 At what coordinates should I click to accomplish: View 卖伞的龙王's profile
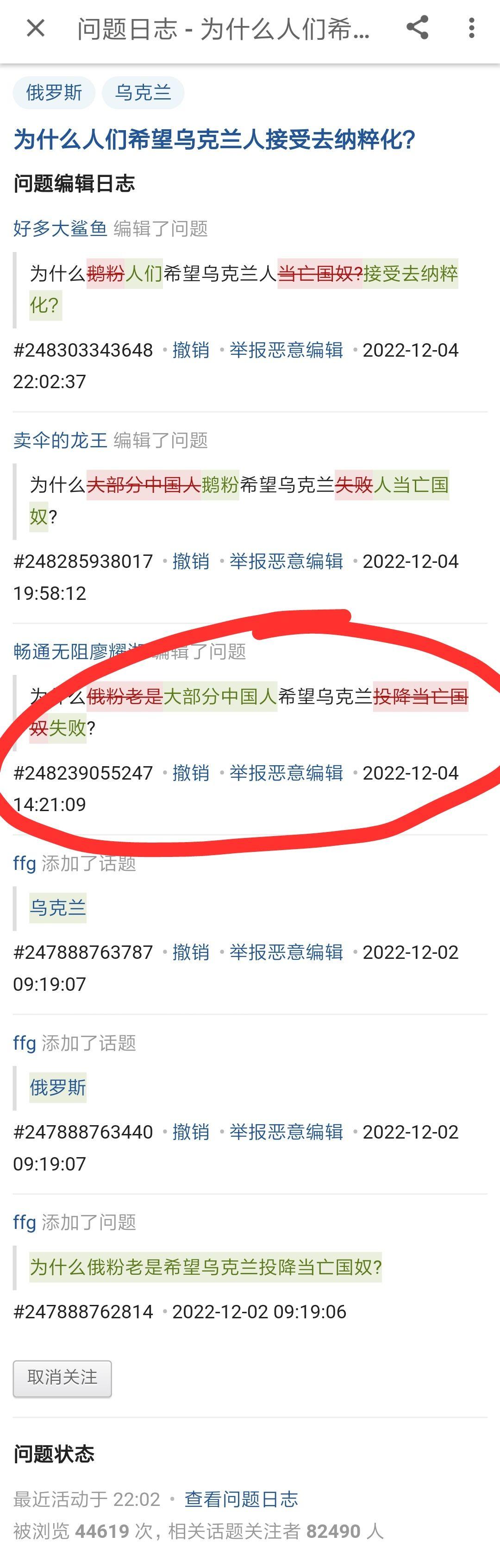pyautogui.click(x=60, y=440)
